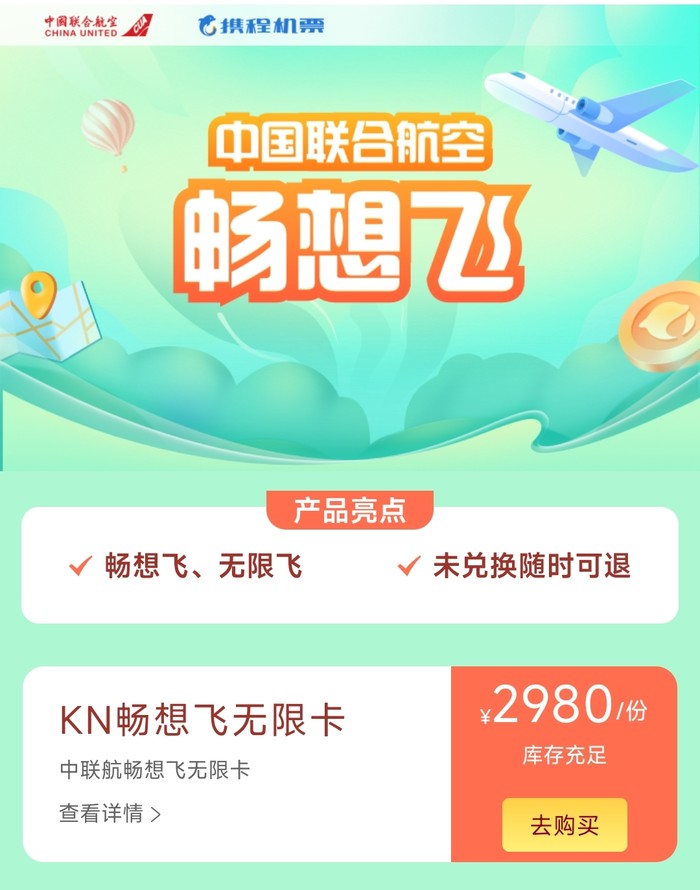Open 查看详情 for KN畅想飞无限卡
This screenshot has width=700, height=890.
110,813
